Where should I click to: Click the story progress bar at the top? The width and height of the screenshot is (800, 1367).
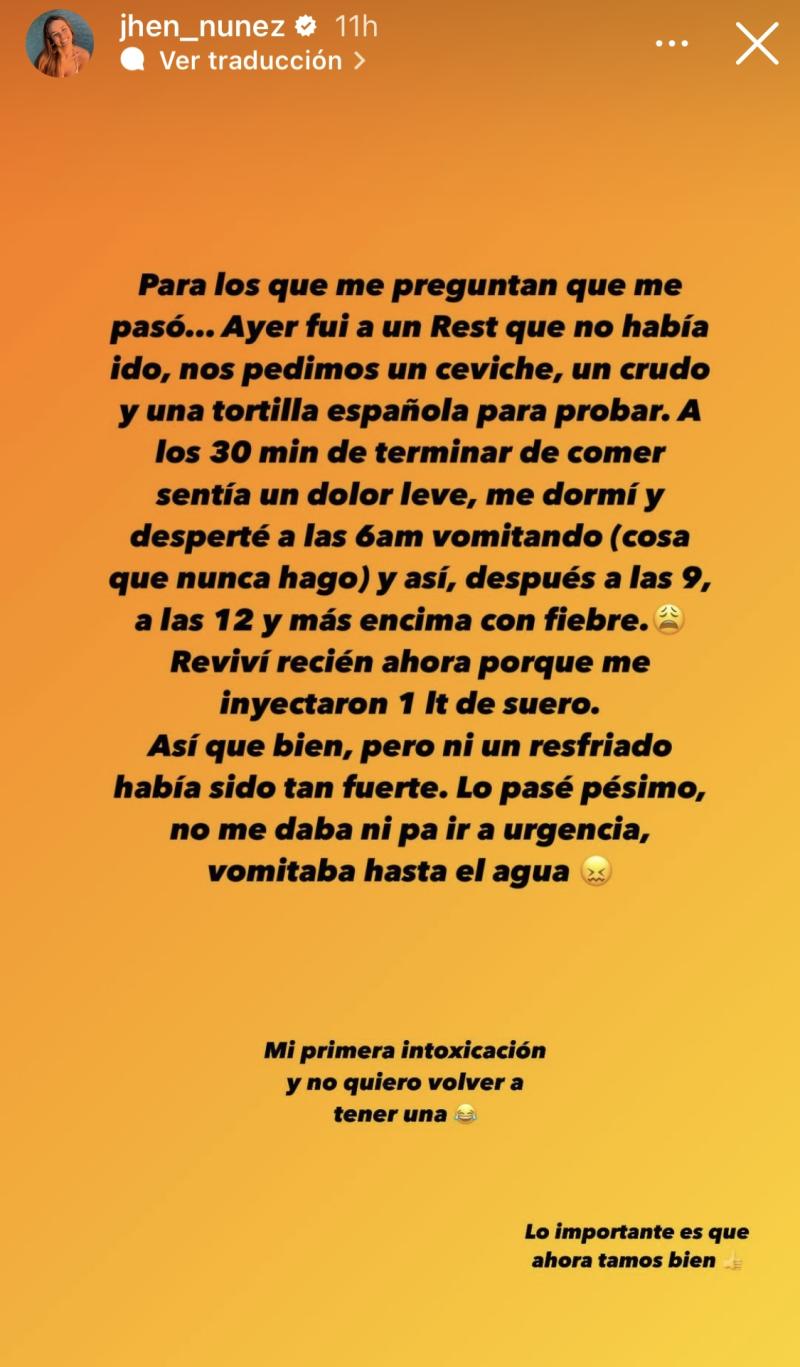point(400,3)
